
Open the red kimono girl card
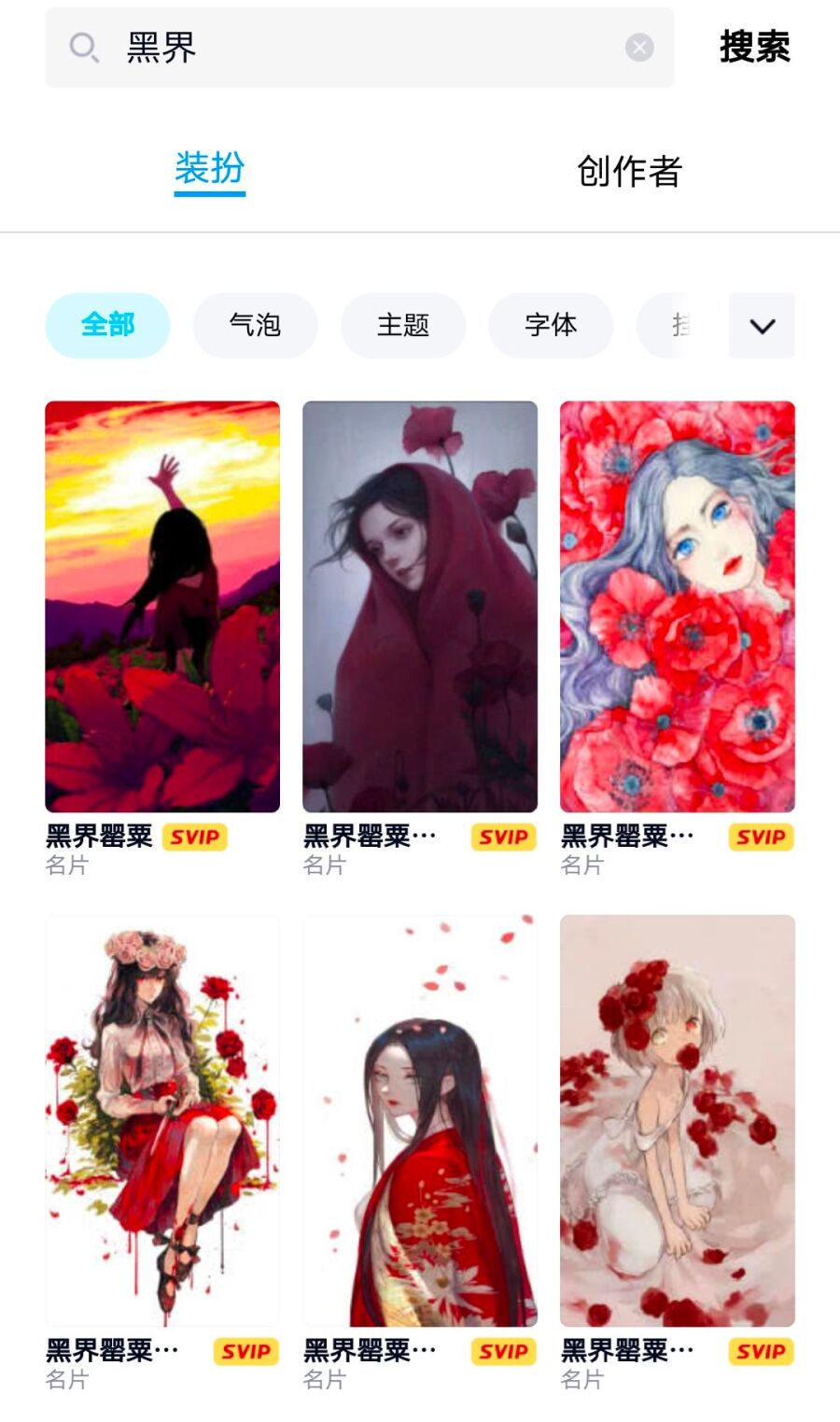(x=420, y=1120)
